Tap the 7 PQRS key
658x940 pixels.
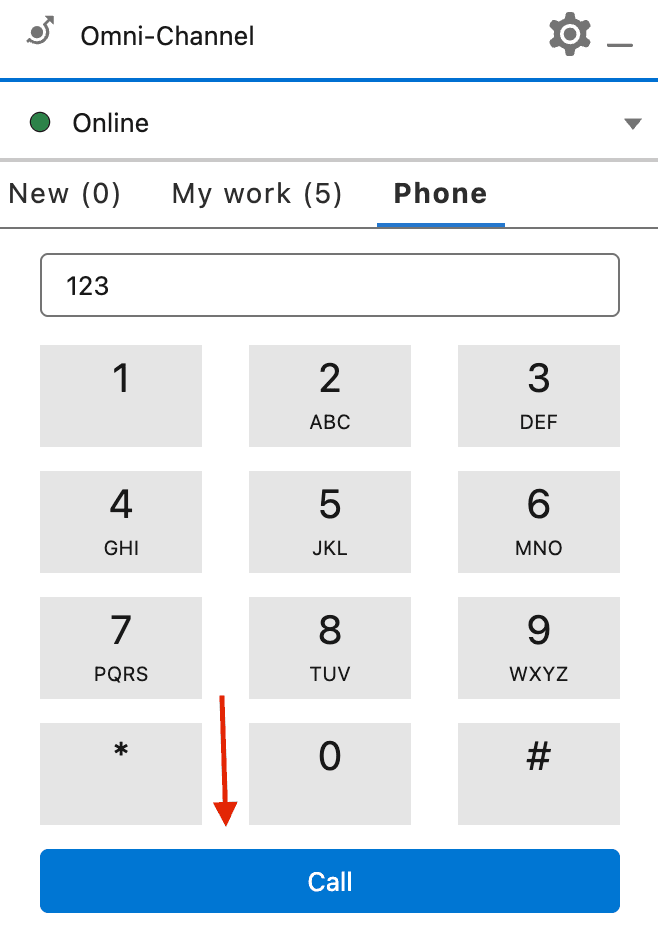point(121,648)
